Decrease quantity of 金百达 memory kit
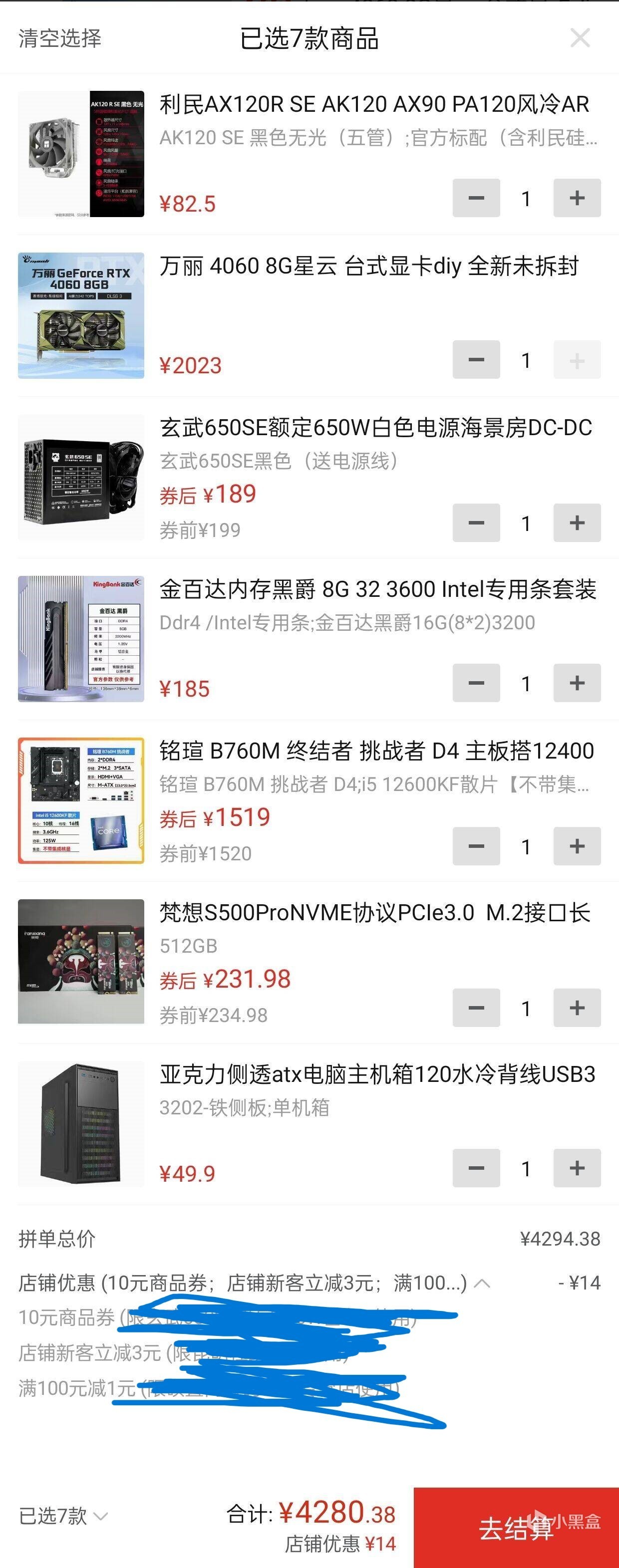This screenshot has width=619, height=1568. coord(476,683)
